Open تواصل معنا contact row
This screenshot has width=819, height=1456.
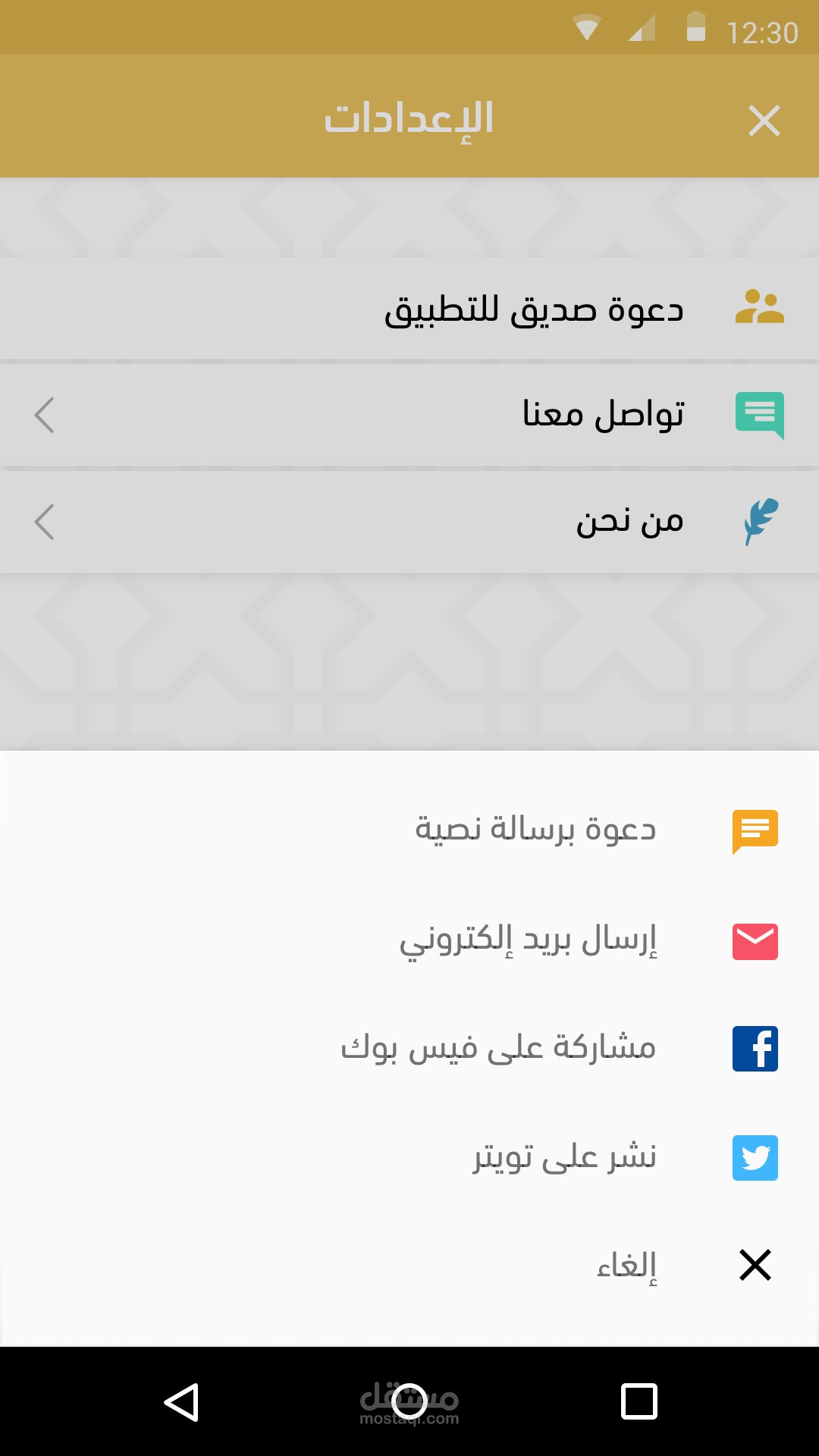tap(602, 416)
